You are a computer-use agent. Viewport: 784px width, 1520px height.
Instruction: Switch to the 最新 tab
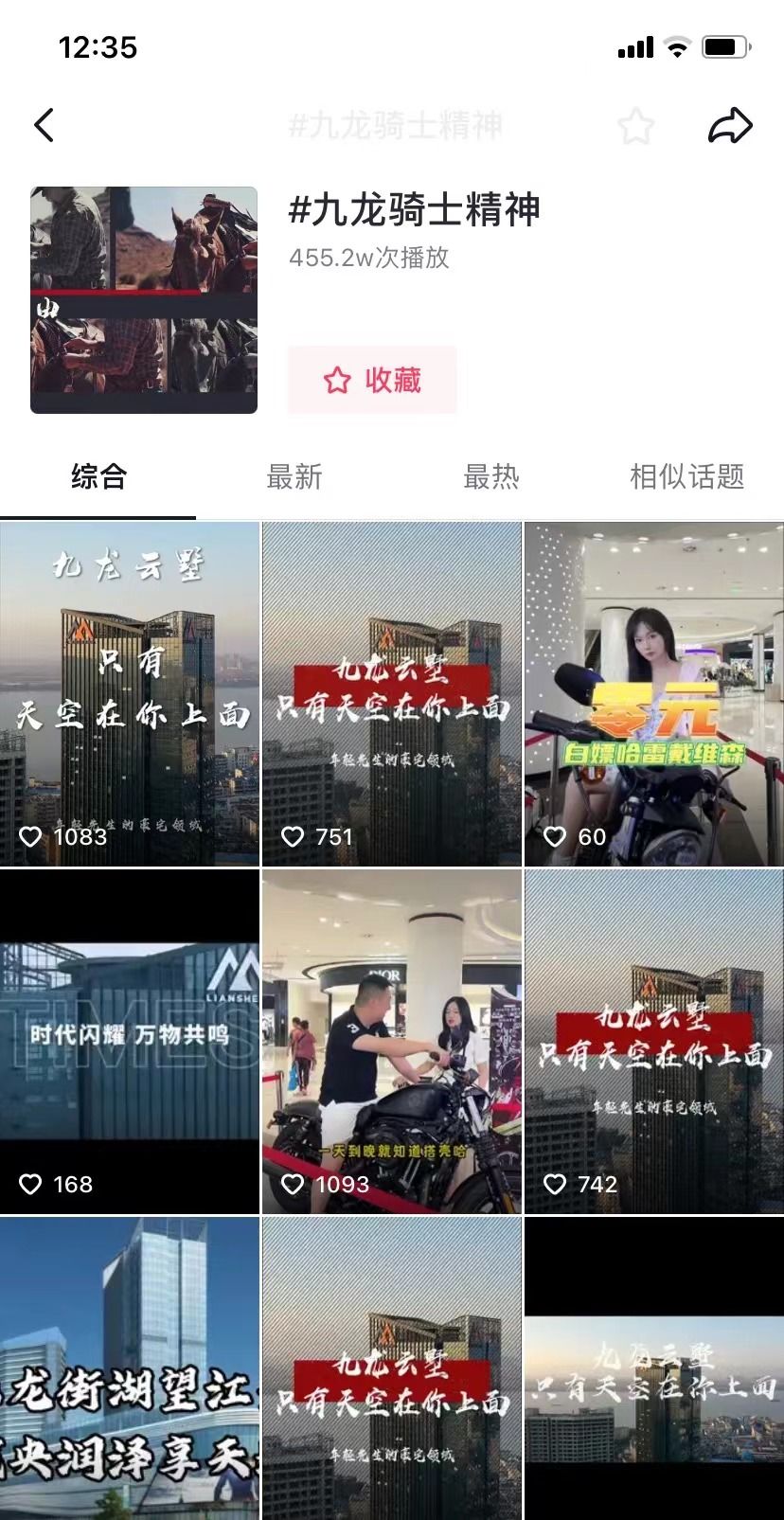(294, 476)
